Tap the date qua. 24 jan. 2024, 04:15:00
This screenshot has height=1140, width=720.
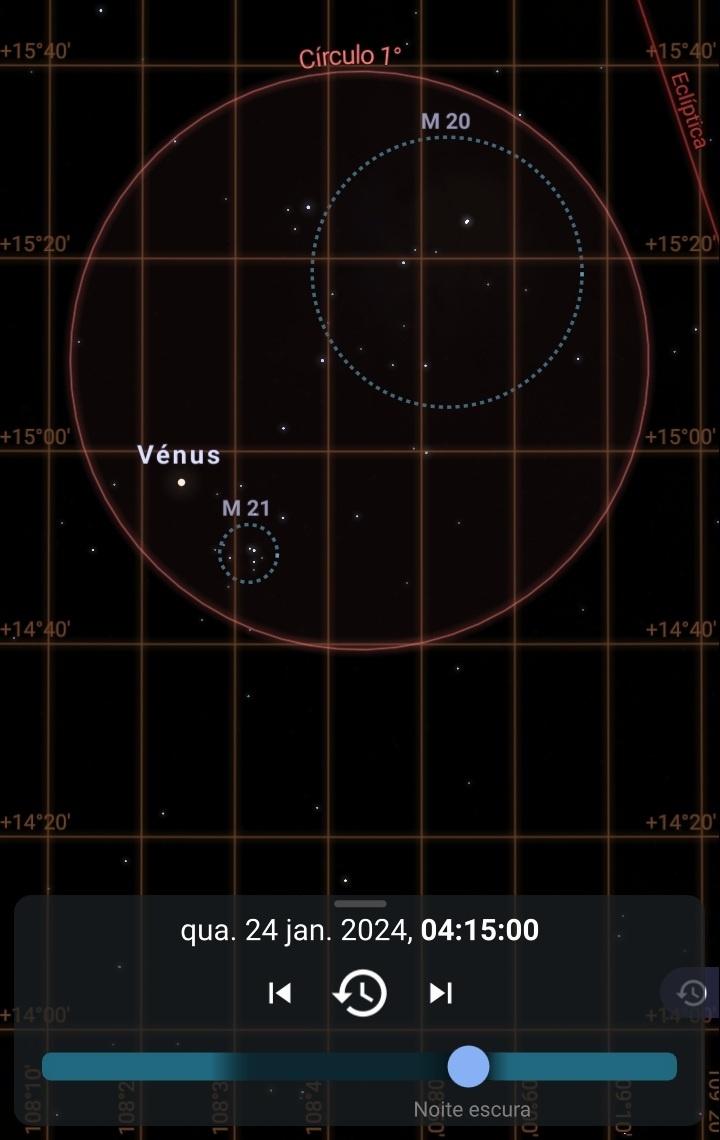point(359,930)
